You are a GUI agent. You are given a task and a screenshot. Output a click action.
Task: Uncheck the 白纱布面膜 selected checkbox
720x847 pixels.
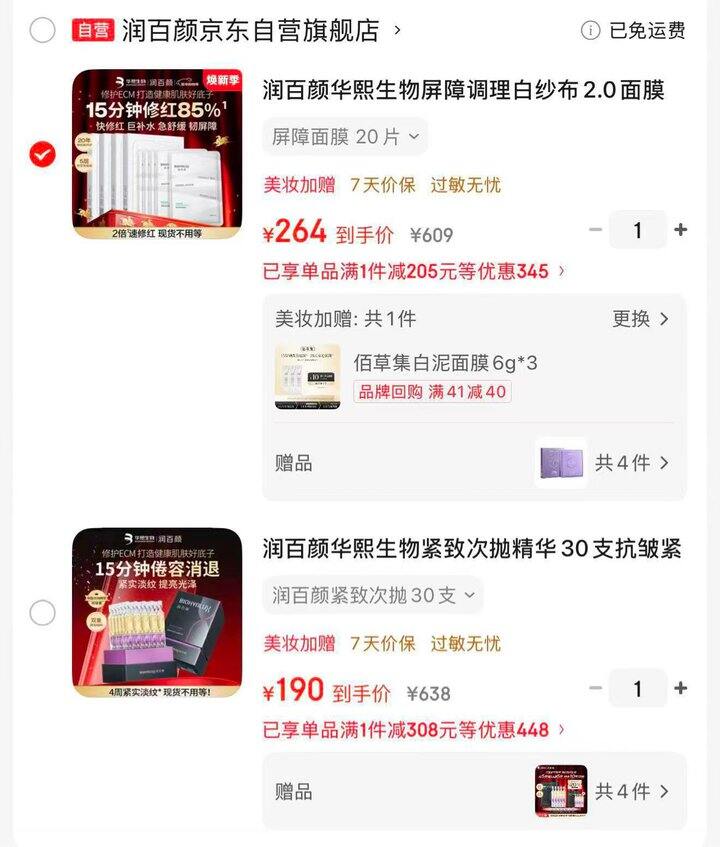(41, 155)
